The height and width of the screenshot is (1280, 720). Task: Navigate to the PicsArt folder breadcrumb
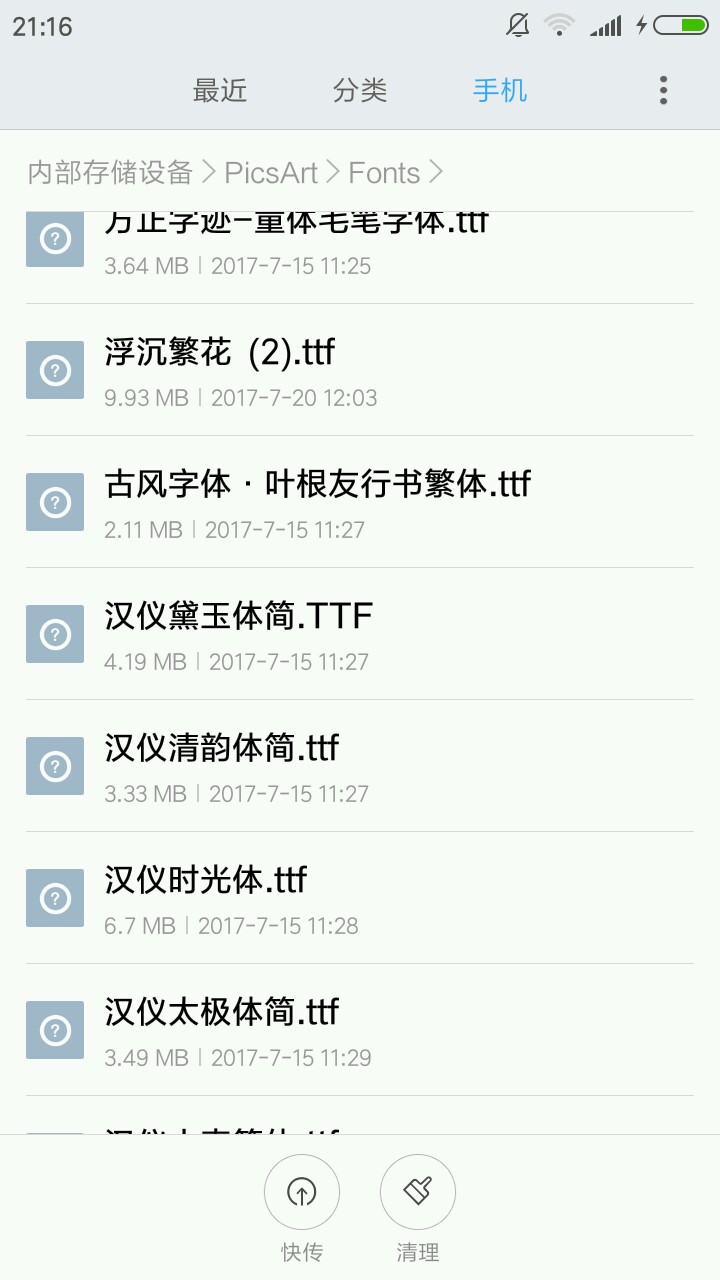click(x=271, y=173)
